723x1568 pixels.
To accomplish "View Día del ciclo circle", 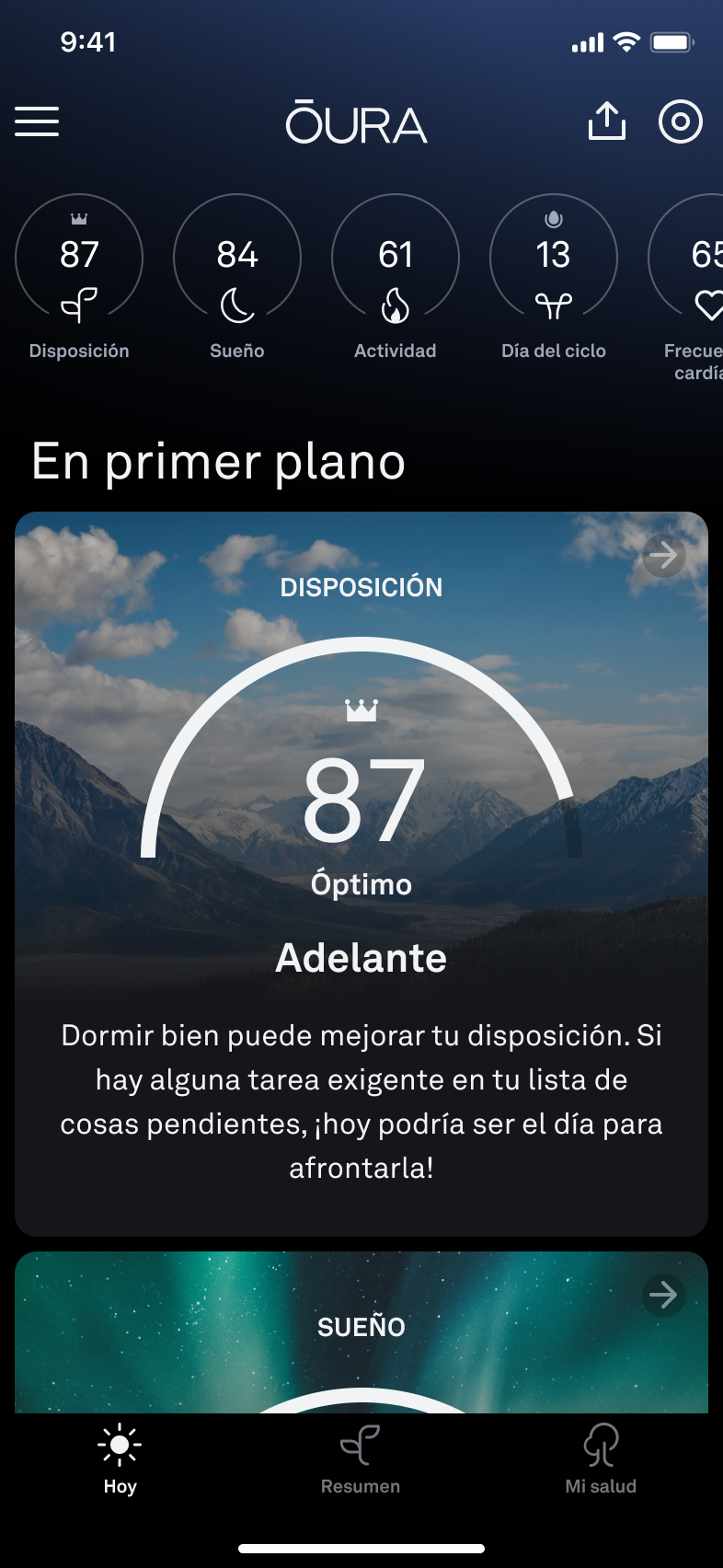I will point(554,259).
